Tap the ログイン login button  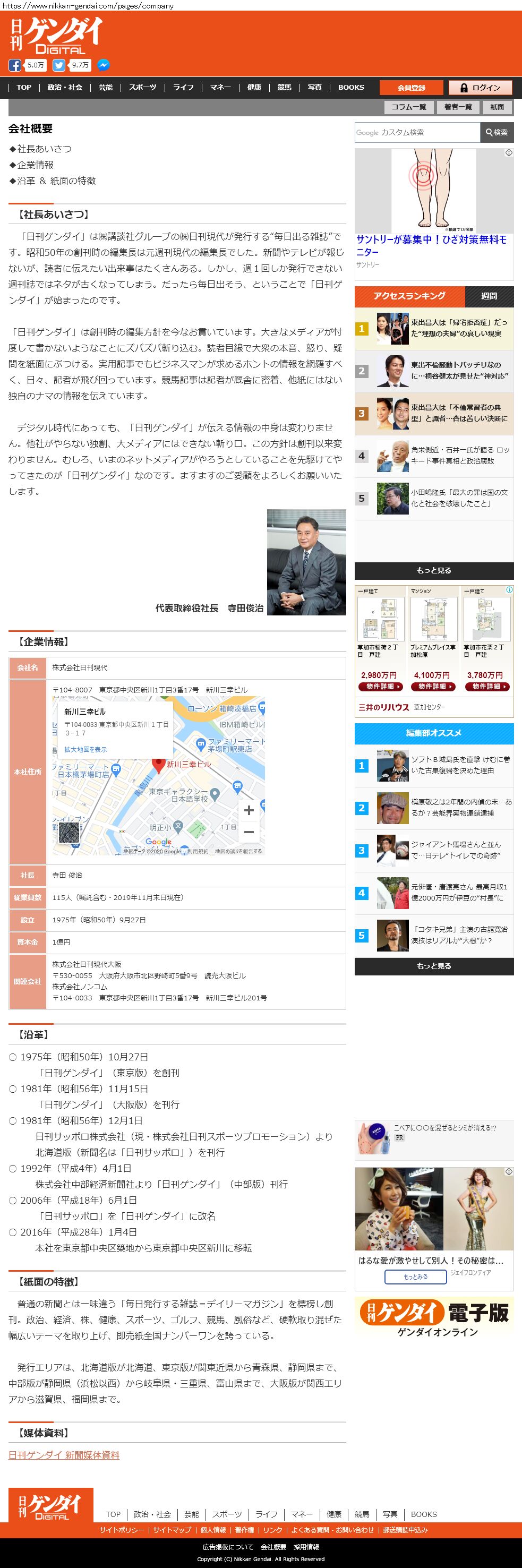pyautogui.click(x=480, y=88)
